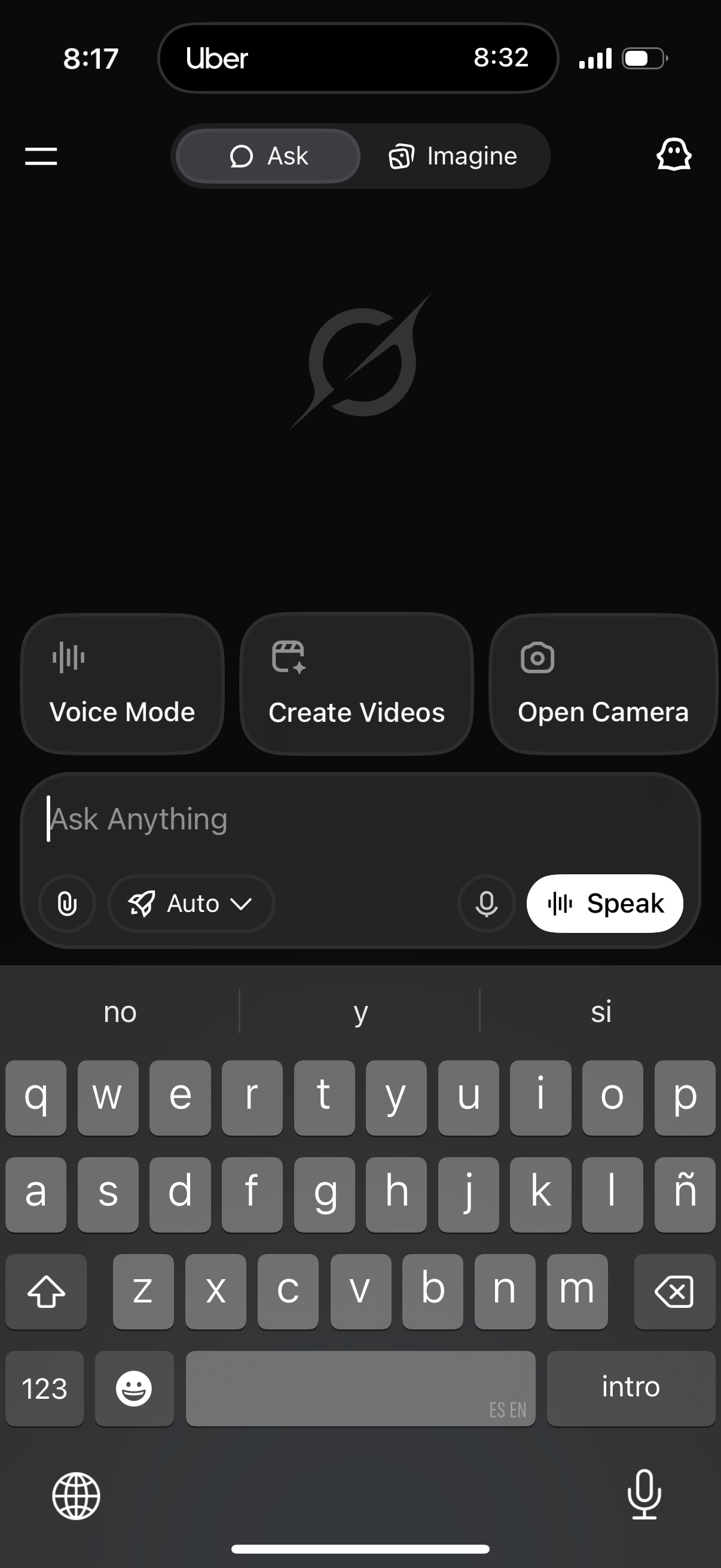Screen dimensions: 721x1568
Task: Open the sidebar hamburger menu
Action: pyautogui.click(x=40, y=157)
